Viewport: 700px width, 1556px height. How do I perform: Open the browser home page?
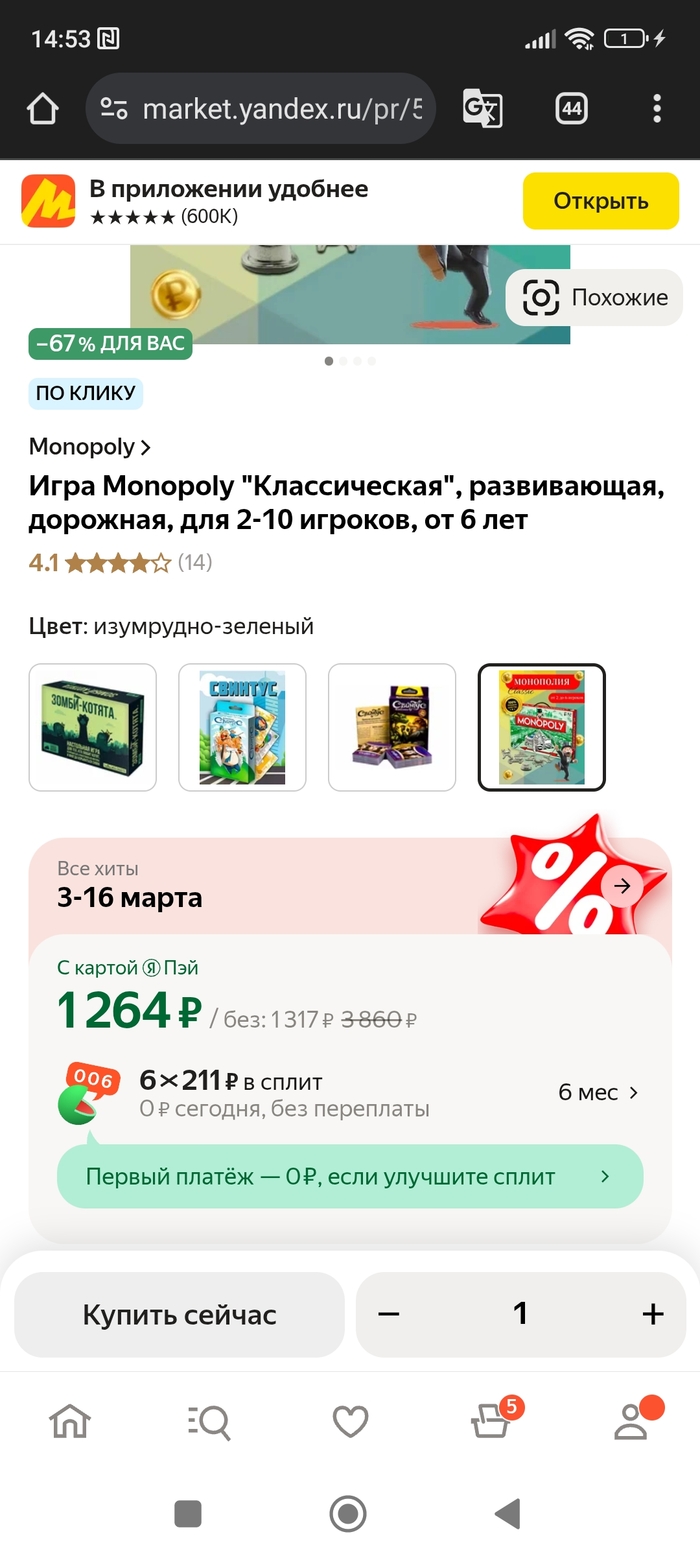point(42,109)
